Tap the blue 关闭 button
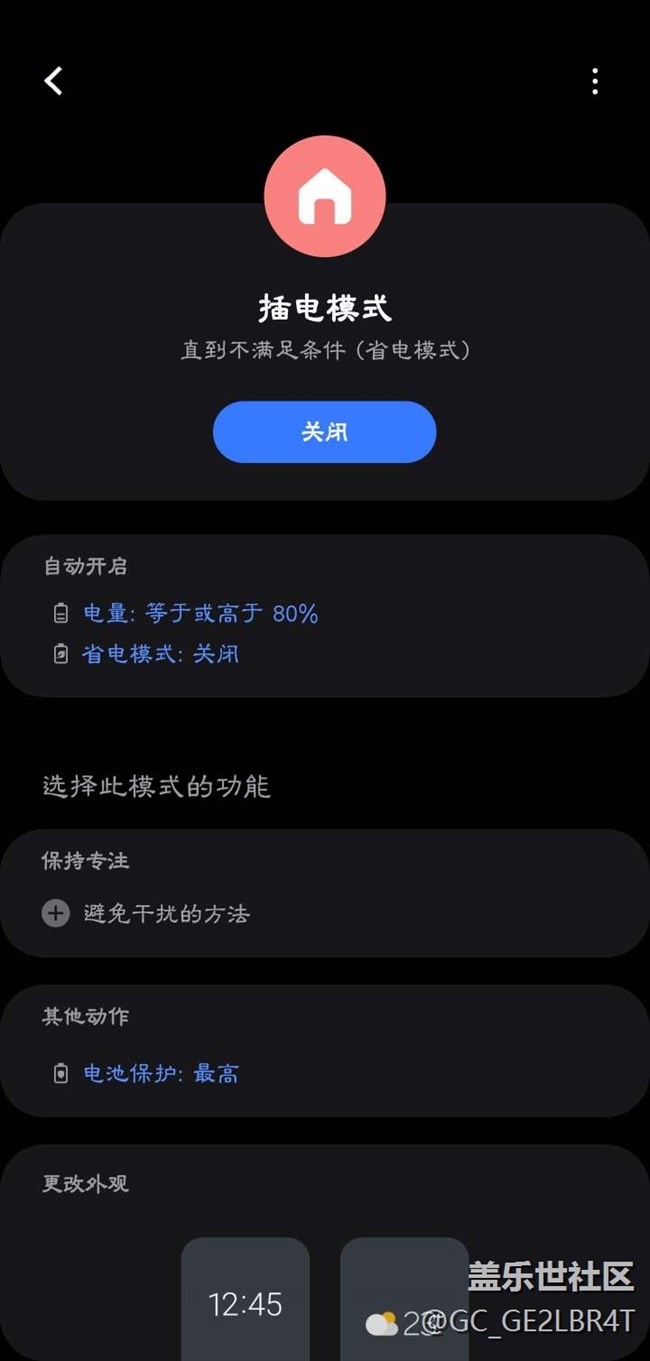The width and height of the screenshot is (650, 1361). click(x=325, y=432)
